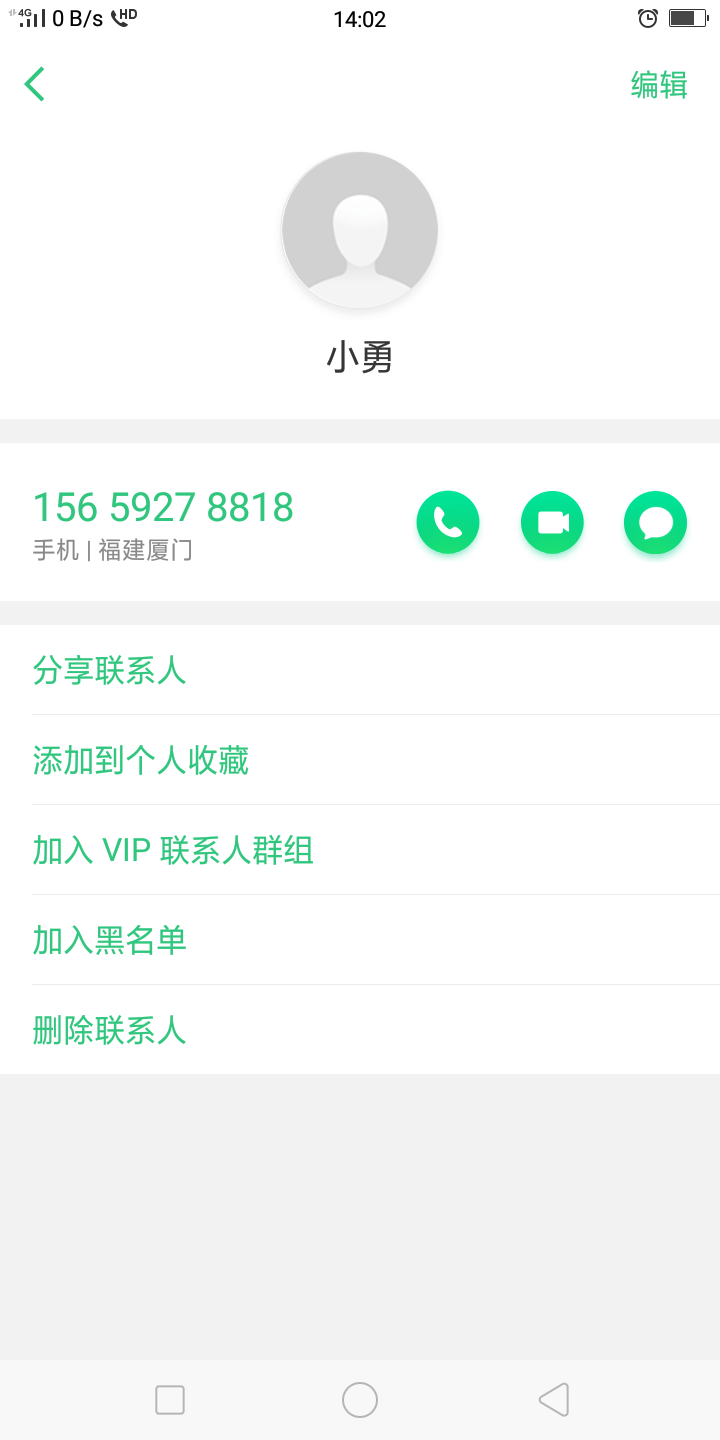
Task: Choose 加入 VIP 联系人群组
Action: (x=173, y=850)
